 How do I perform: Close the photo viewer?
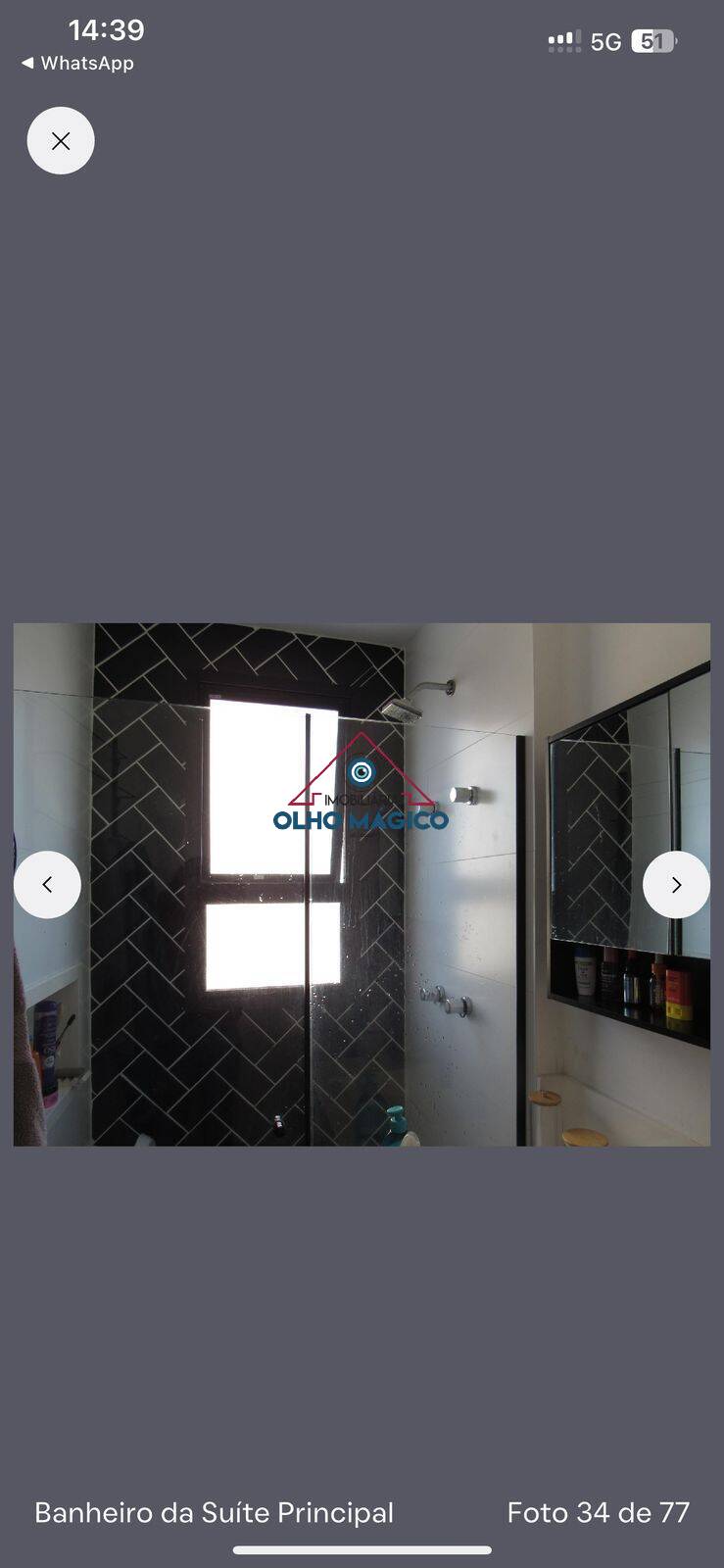(61, 141)
